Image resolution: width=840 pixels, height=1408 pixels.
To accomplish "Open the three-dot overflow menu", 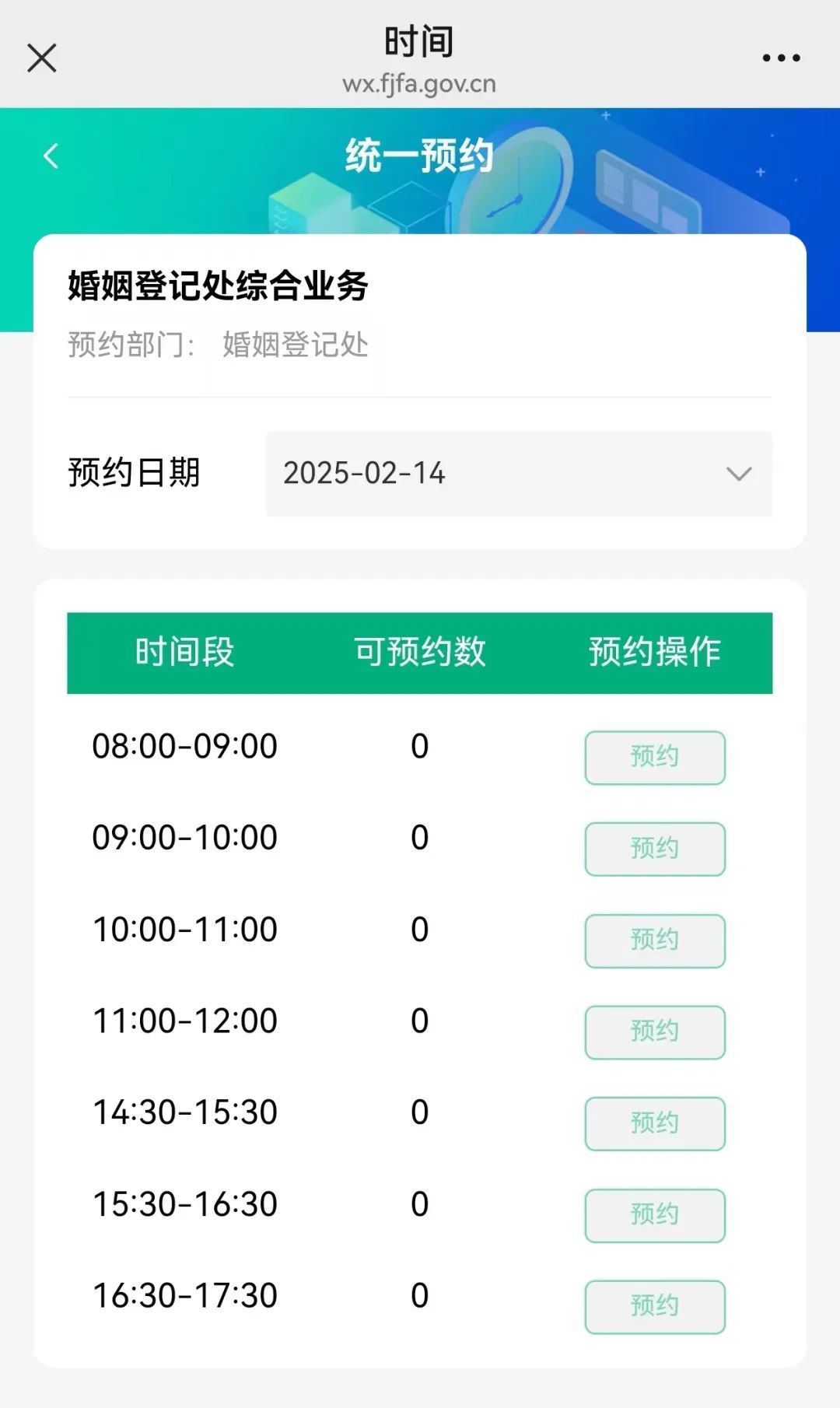I will pyautogui.click(x=781, y=58).
